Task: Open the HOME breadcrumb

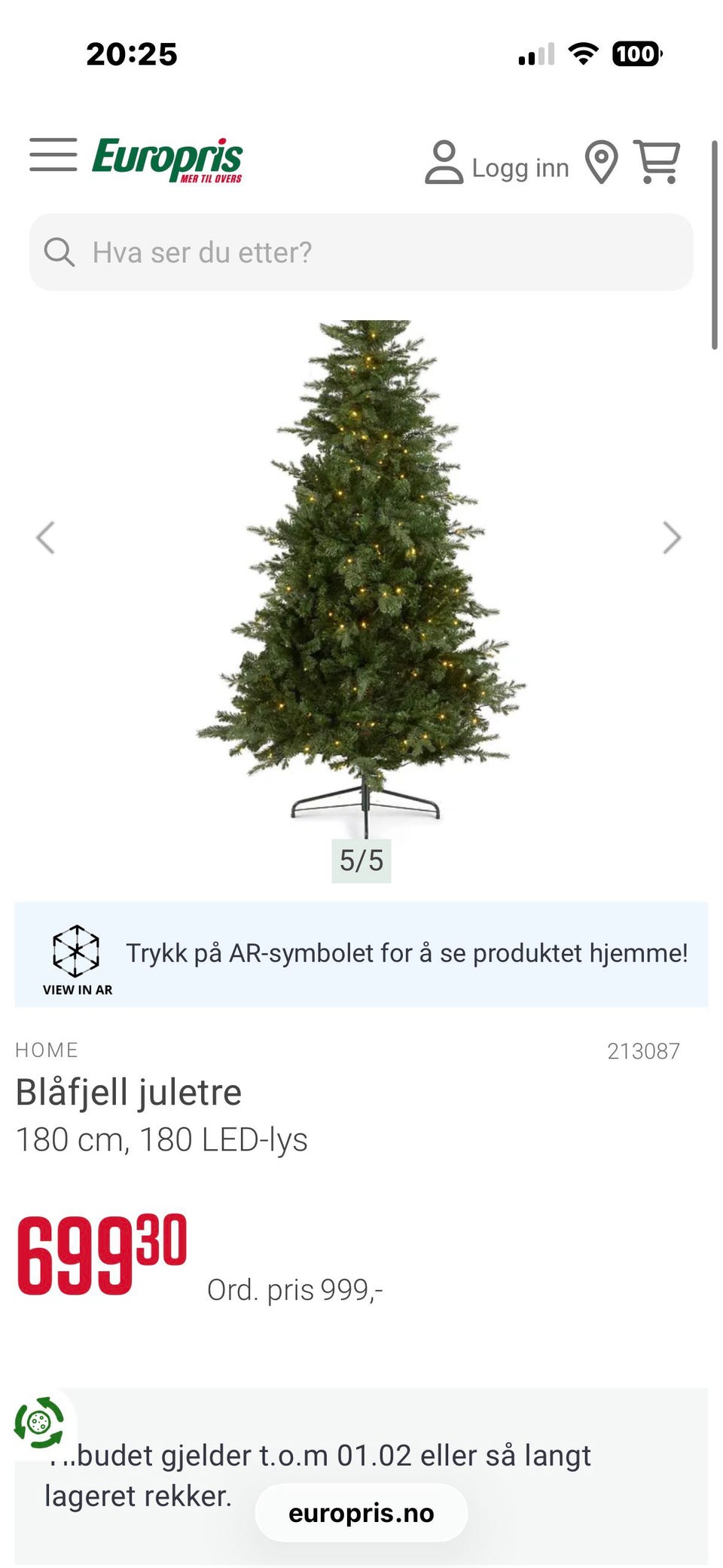Action: tap(47, 1050)
